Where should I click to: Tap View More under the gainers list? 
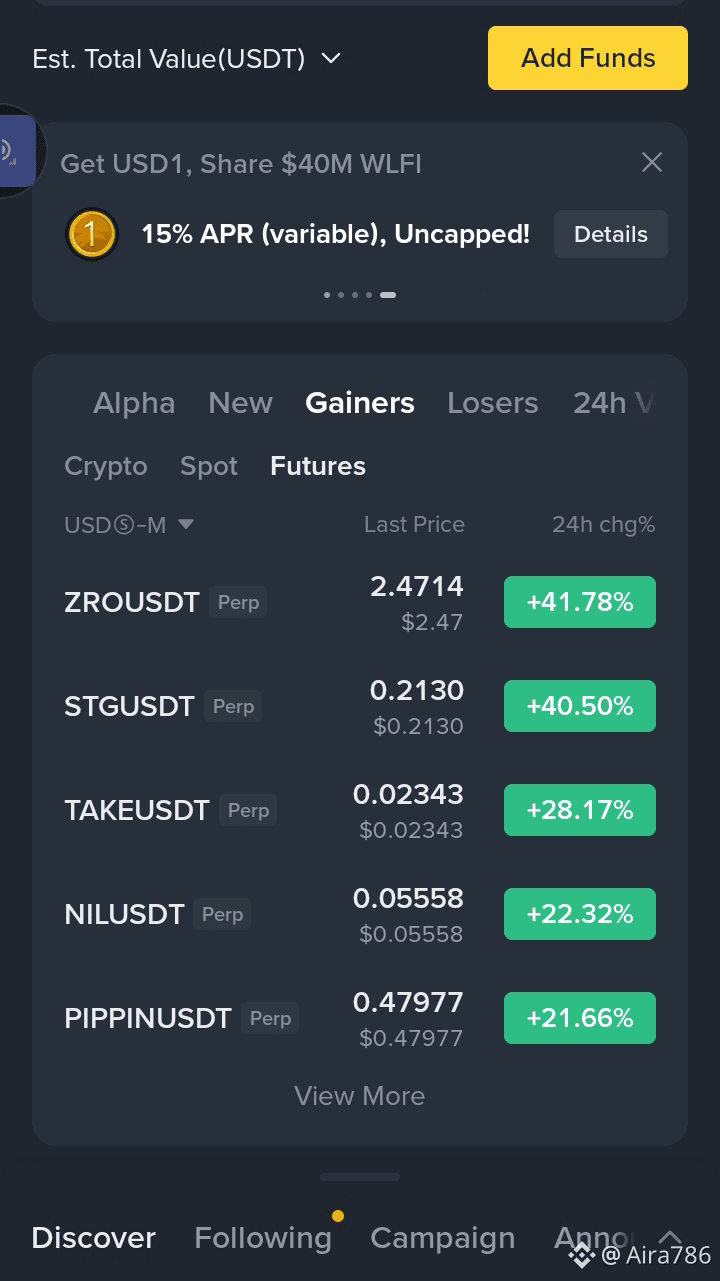tap(359, 1096)
